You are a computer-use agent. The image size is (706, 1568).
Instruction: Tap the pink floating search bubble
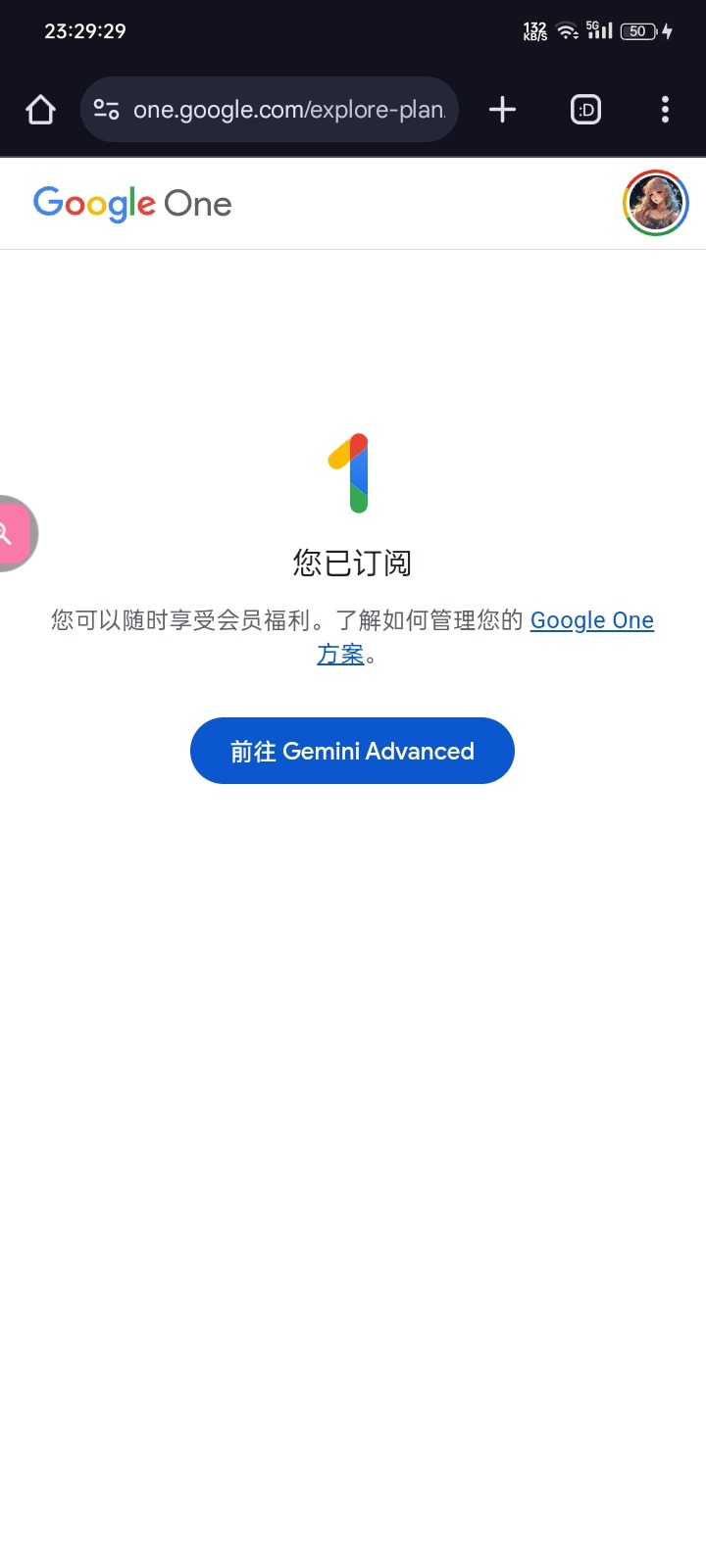(x=12, y=533)
